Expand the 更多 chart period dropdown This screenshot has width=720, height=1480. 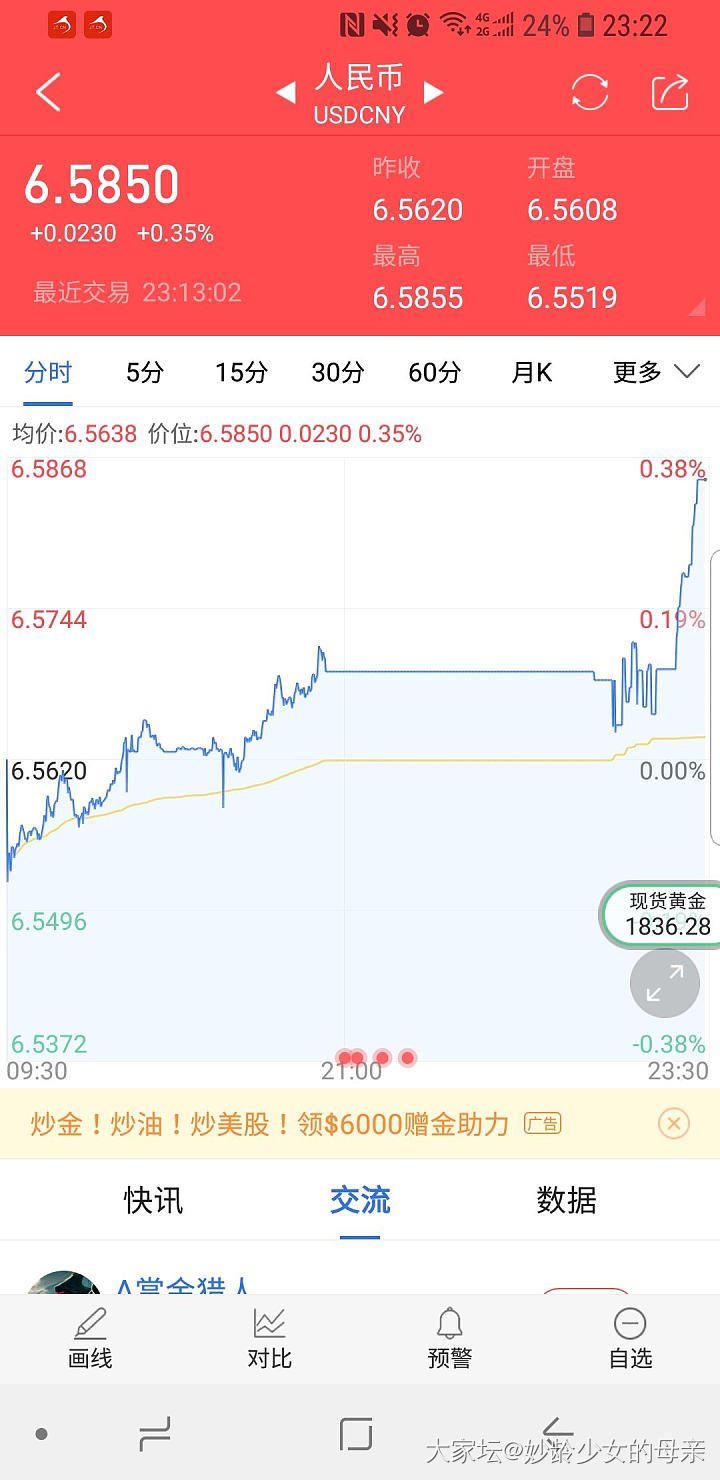[655, 373]
